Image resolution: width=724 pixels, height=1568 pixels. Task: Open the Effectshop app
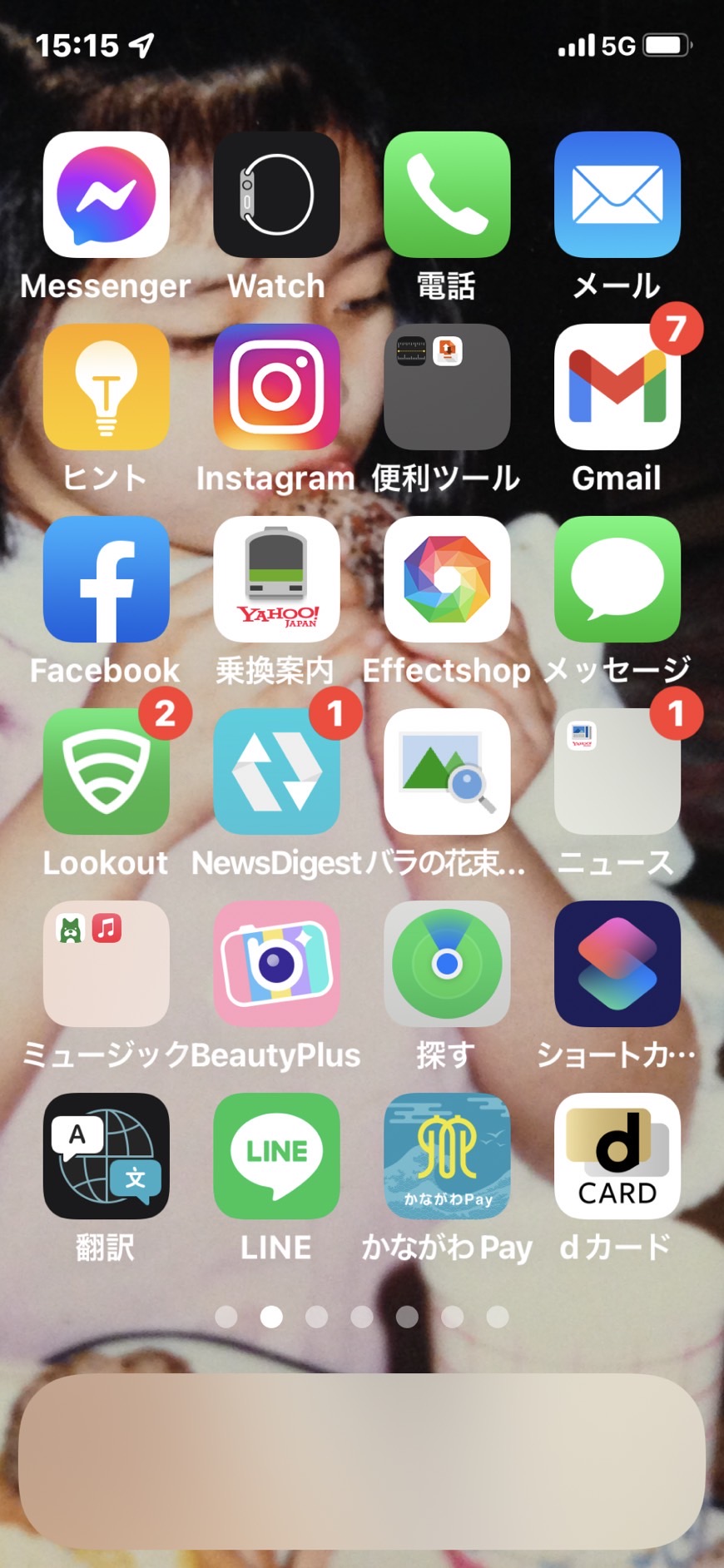[447, 579]
